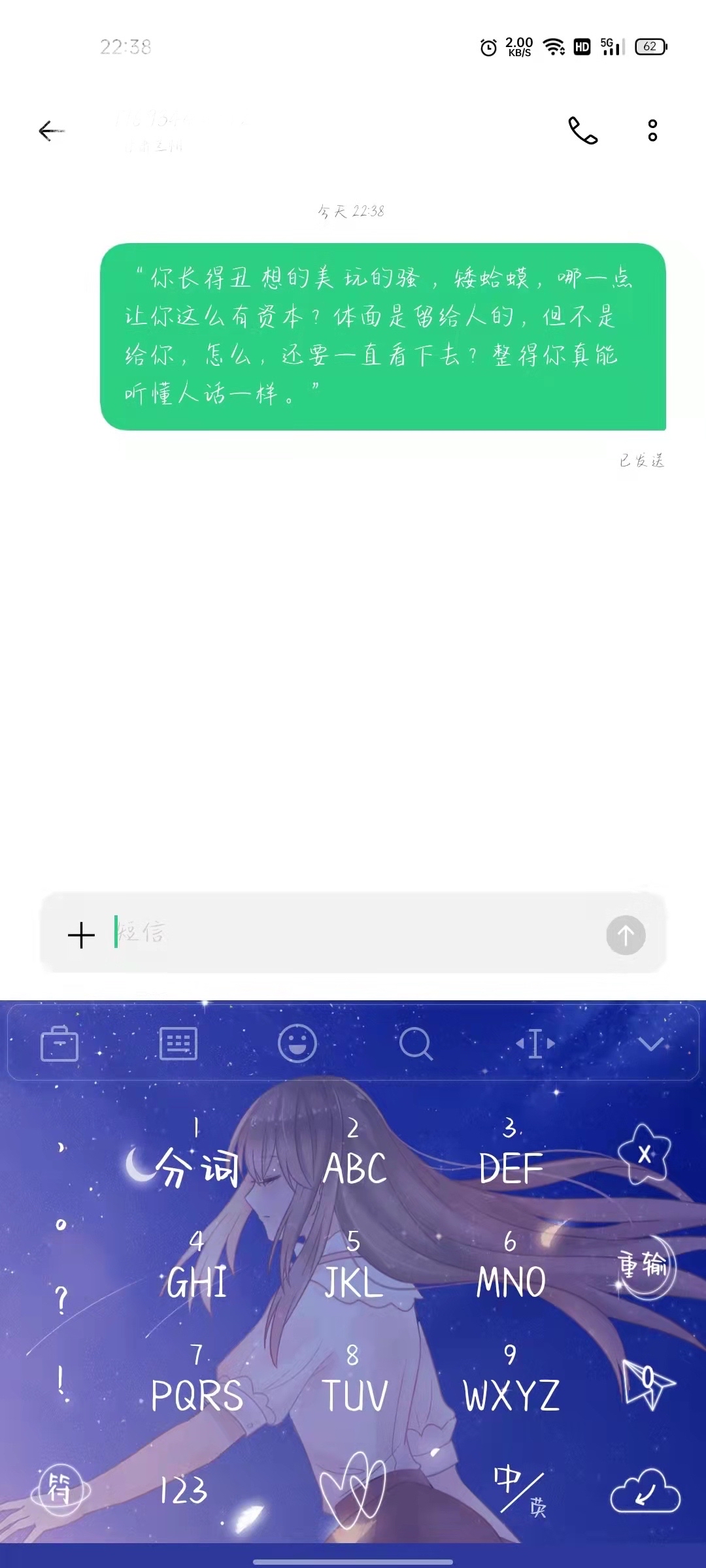The height and width of the screenshot is (1568, 706).
Task: Tap the 重输 re-enter key
Action: click(x=644, y=1266)
